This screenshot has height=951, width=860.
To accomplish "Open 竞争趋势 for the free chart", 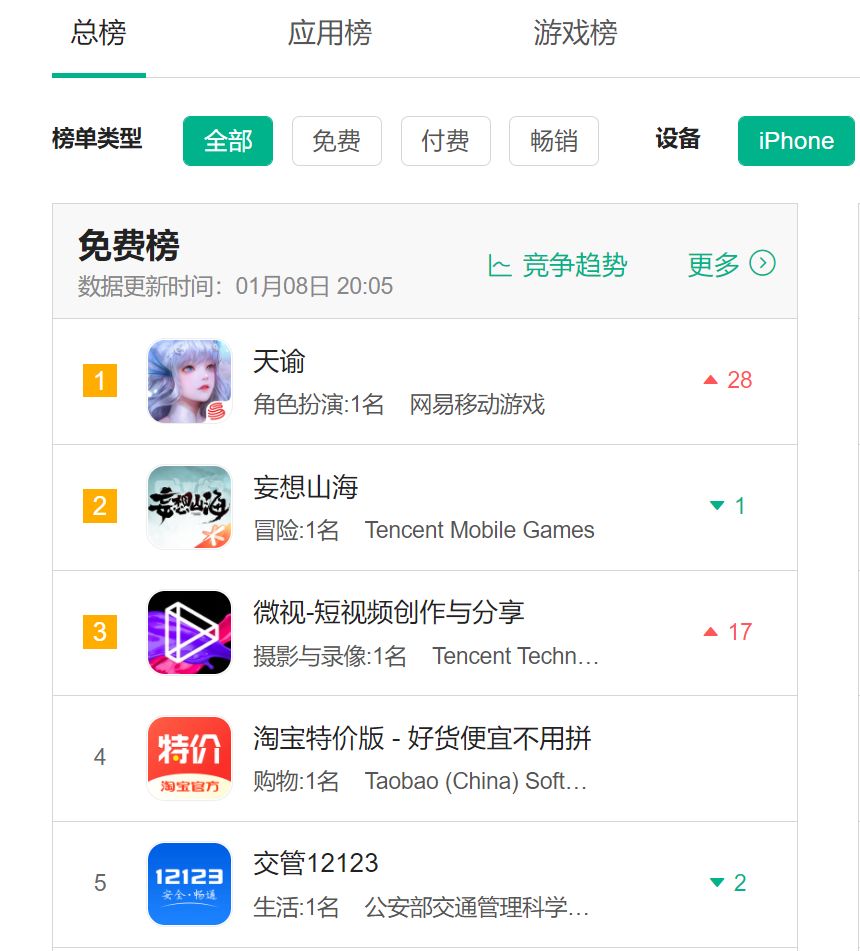I will point(558,265).
